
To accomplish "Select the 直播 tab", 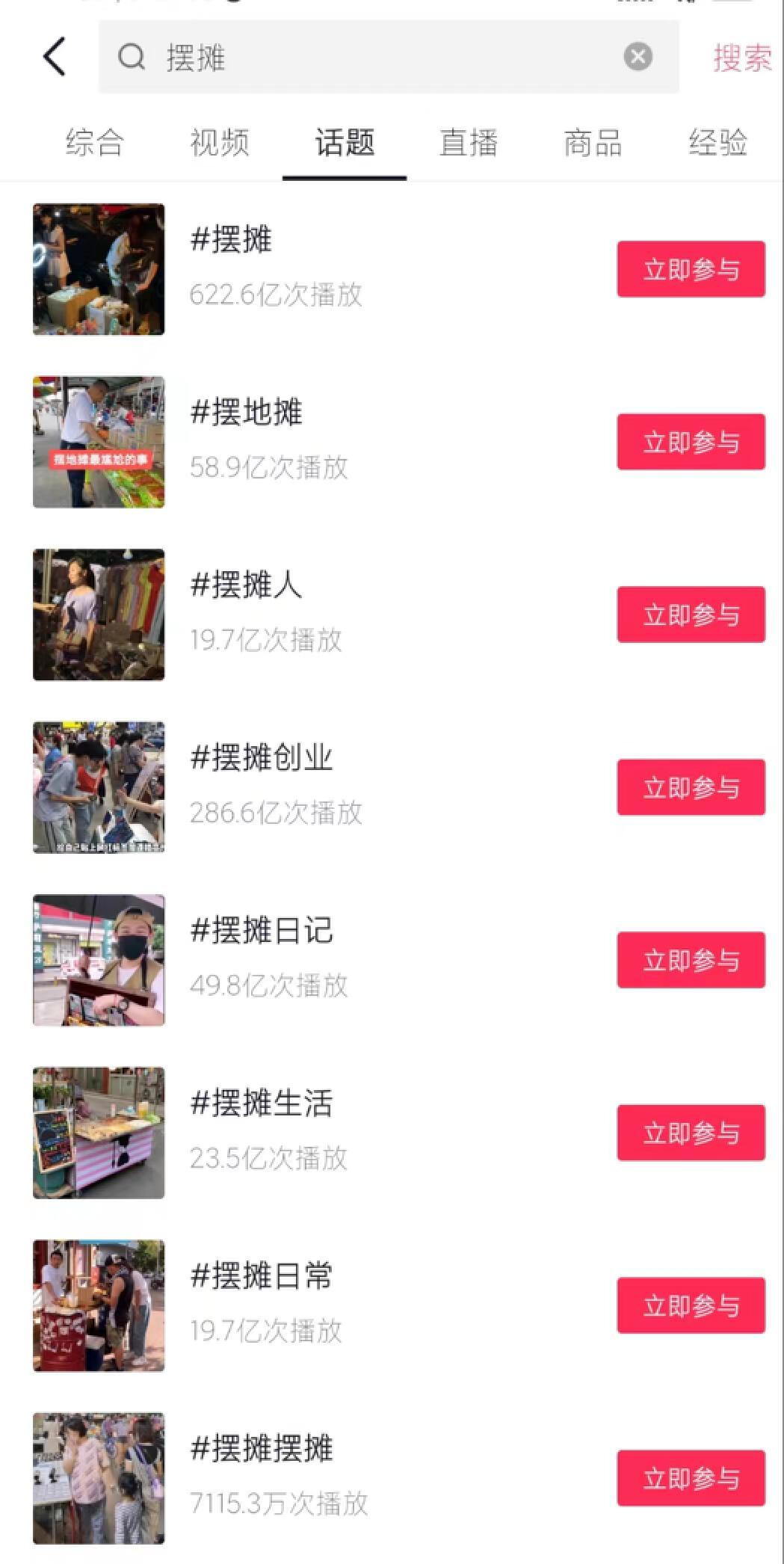I will (469, 143).
